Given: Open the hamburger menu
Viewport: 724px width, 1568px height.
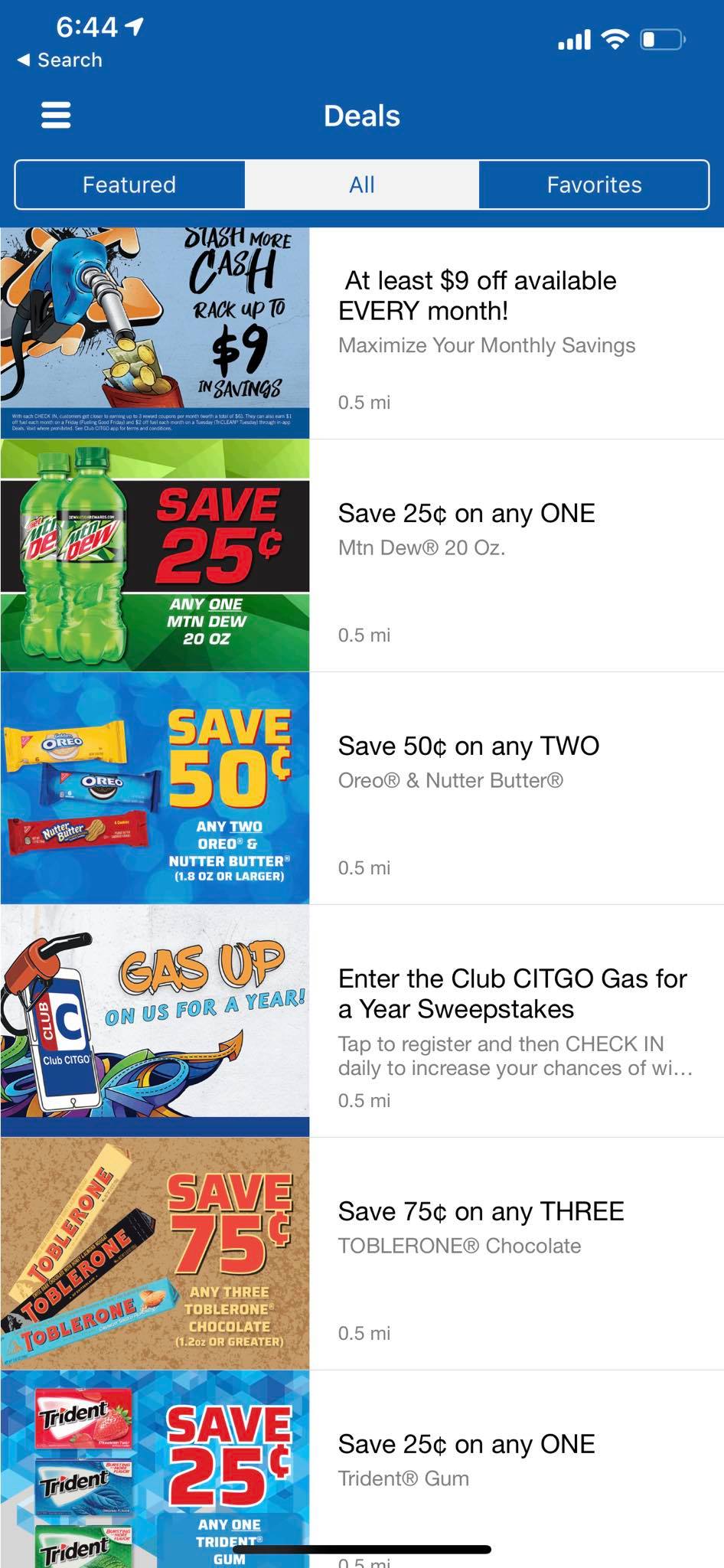Looking at the screenshot, I should (56, 116).
